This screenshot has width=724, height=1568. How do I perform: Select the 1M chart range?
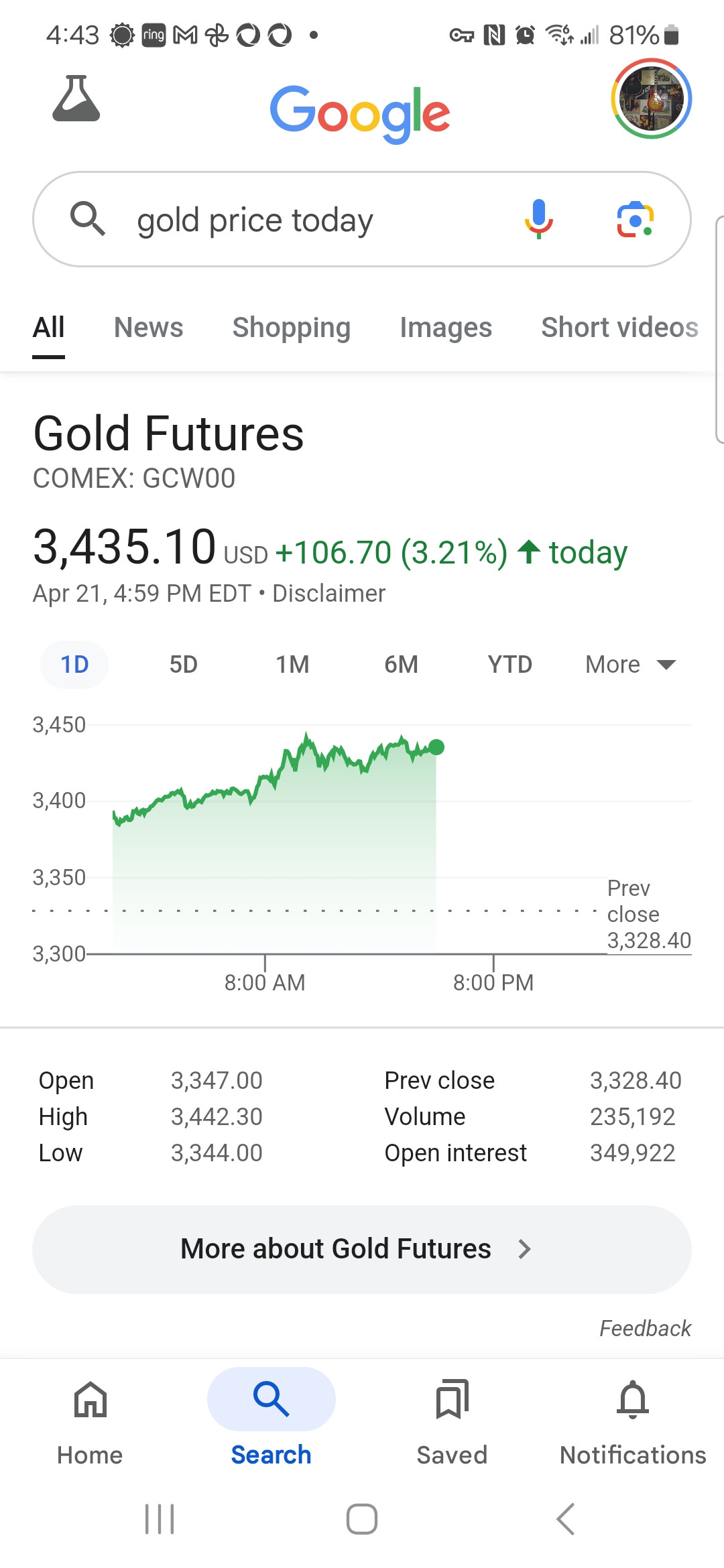292,665
